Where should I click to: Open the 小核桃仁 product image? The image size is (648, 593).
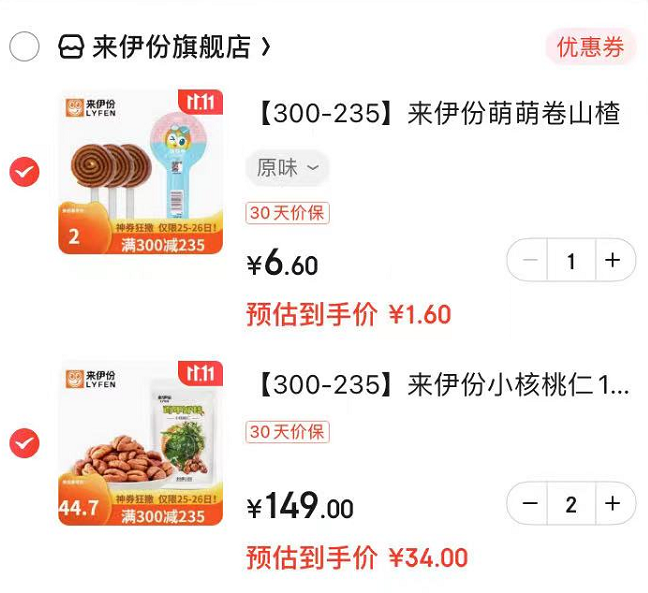140,442
